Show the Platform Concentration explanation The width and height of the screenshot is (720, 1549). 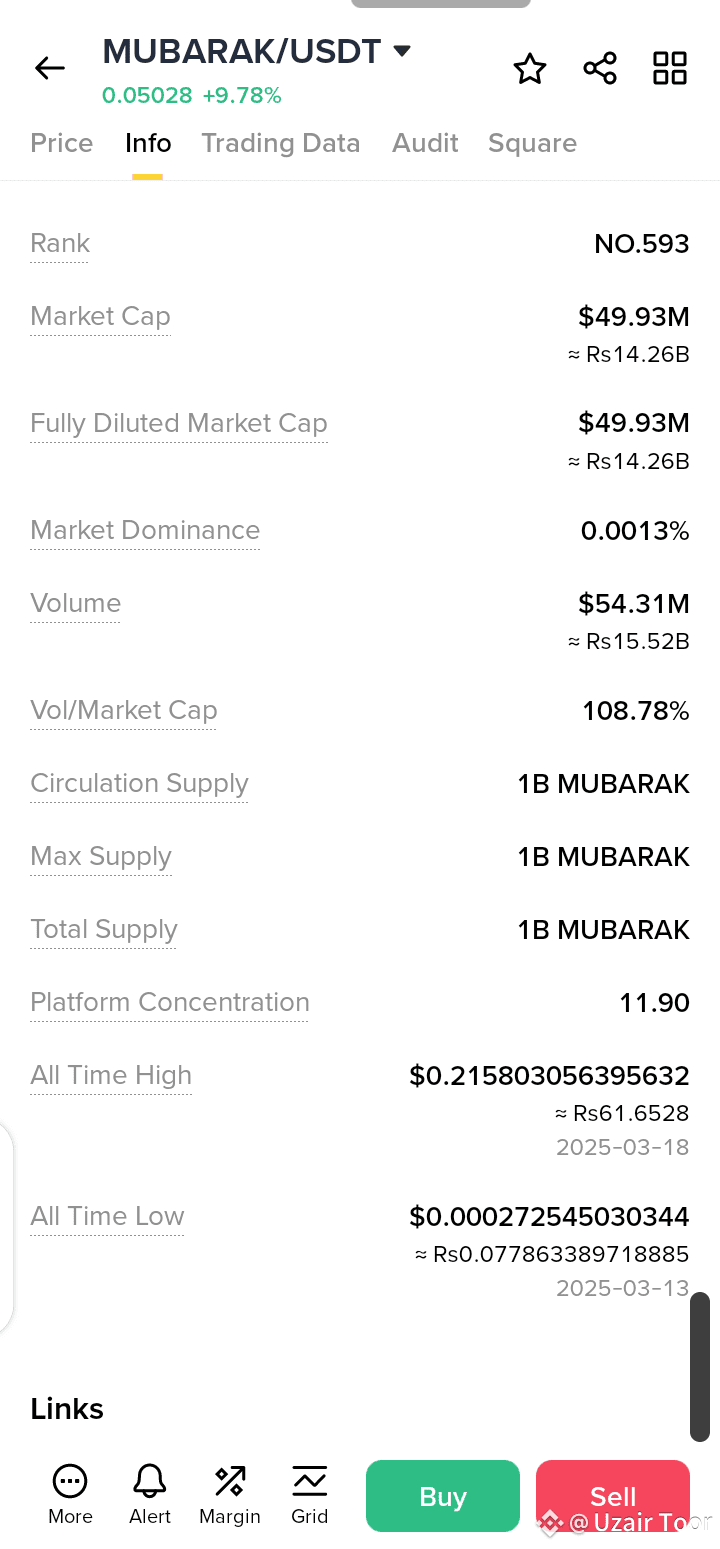[170, 1003]
